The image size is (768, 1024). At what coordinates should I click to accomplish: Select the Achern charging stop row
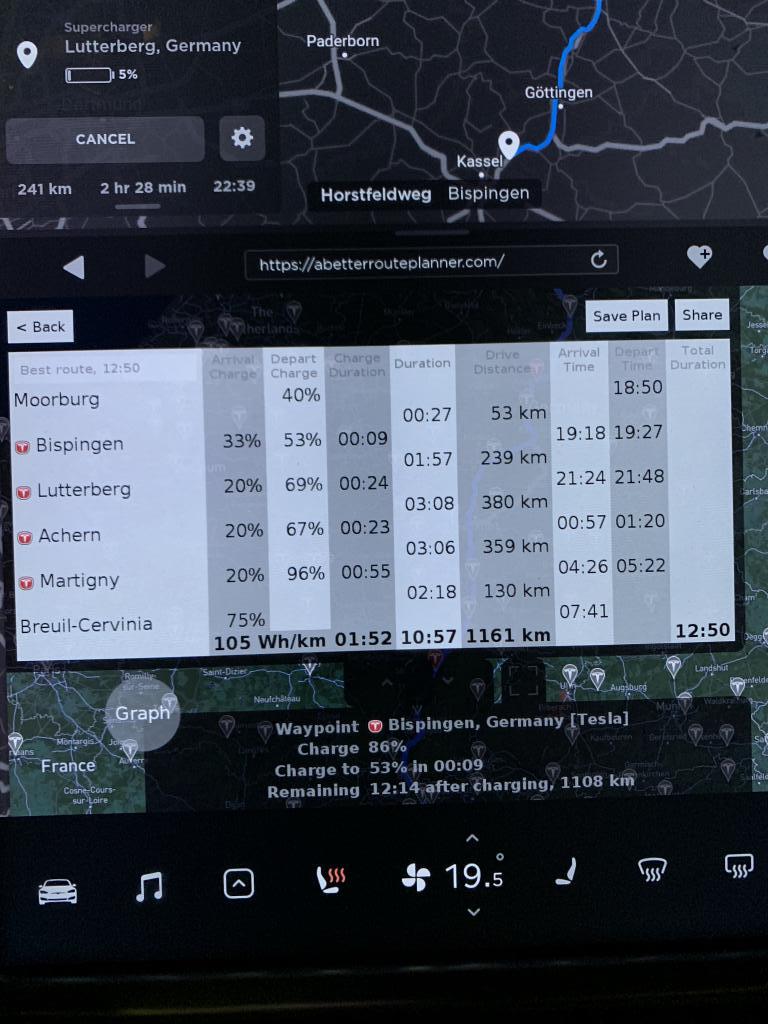coord(70,535)
